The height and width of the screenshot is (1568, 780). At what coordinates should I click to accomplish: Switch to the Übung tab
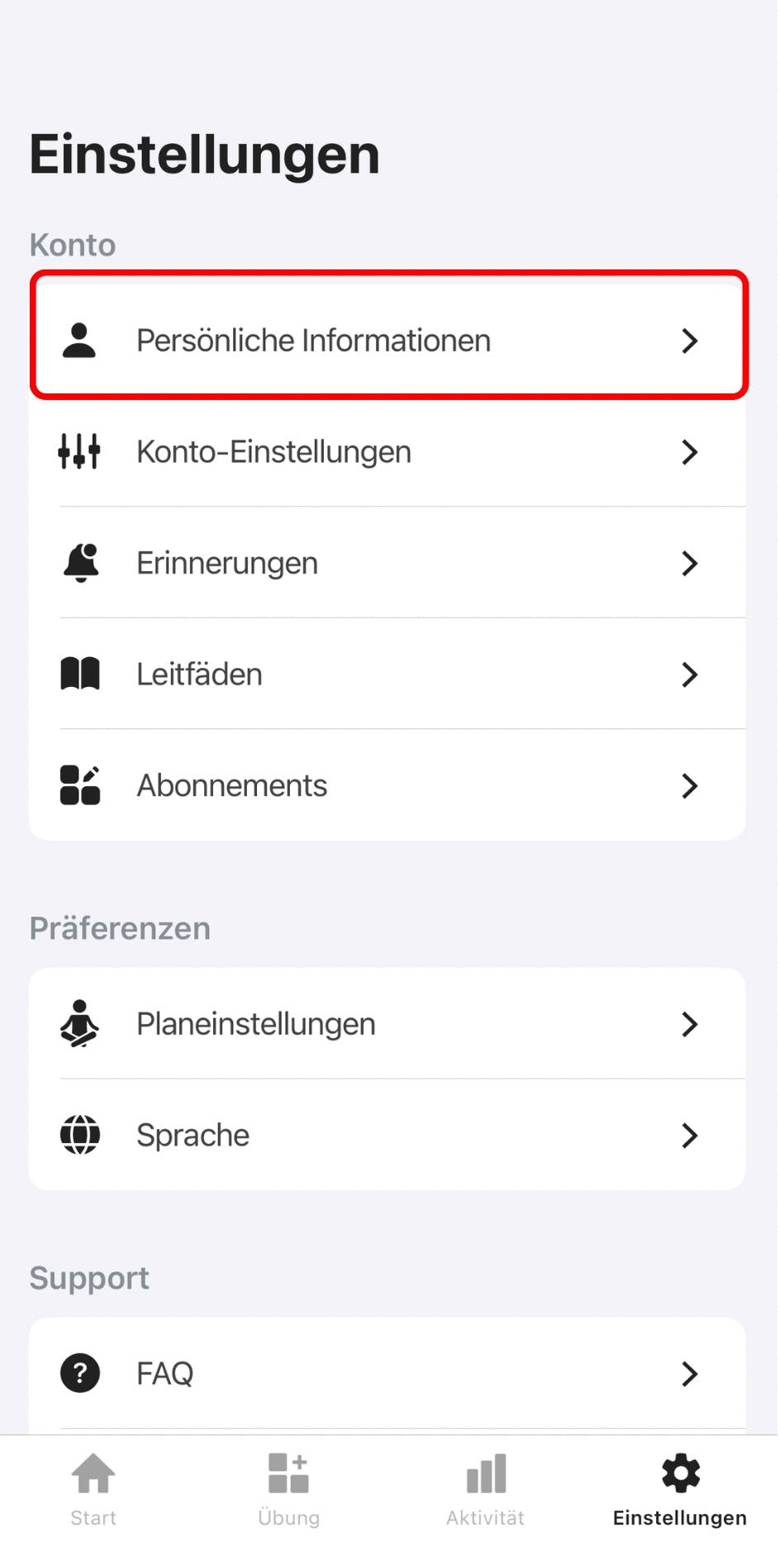tap(288, 1489)
